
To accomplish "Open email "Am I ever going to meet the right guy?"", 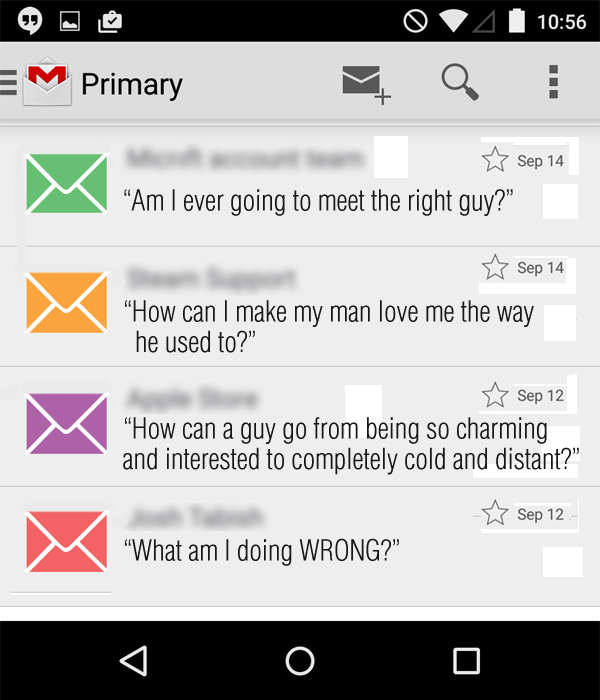I will click(318, 201).
